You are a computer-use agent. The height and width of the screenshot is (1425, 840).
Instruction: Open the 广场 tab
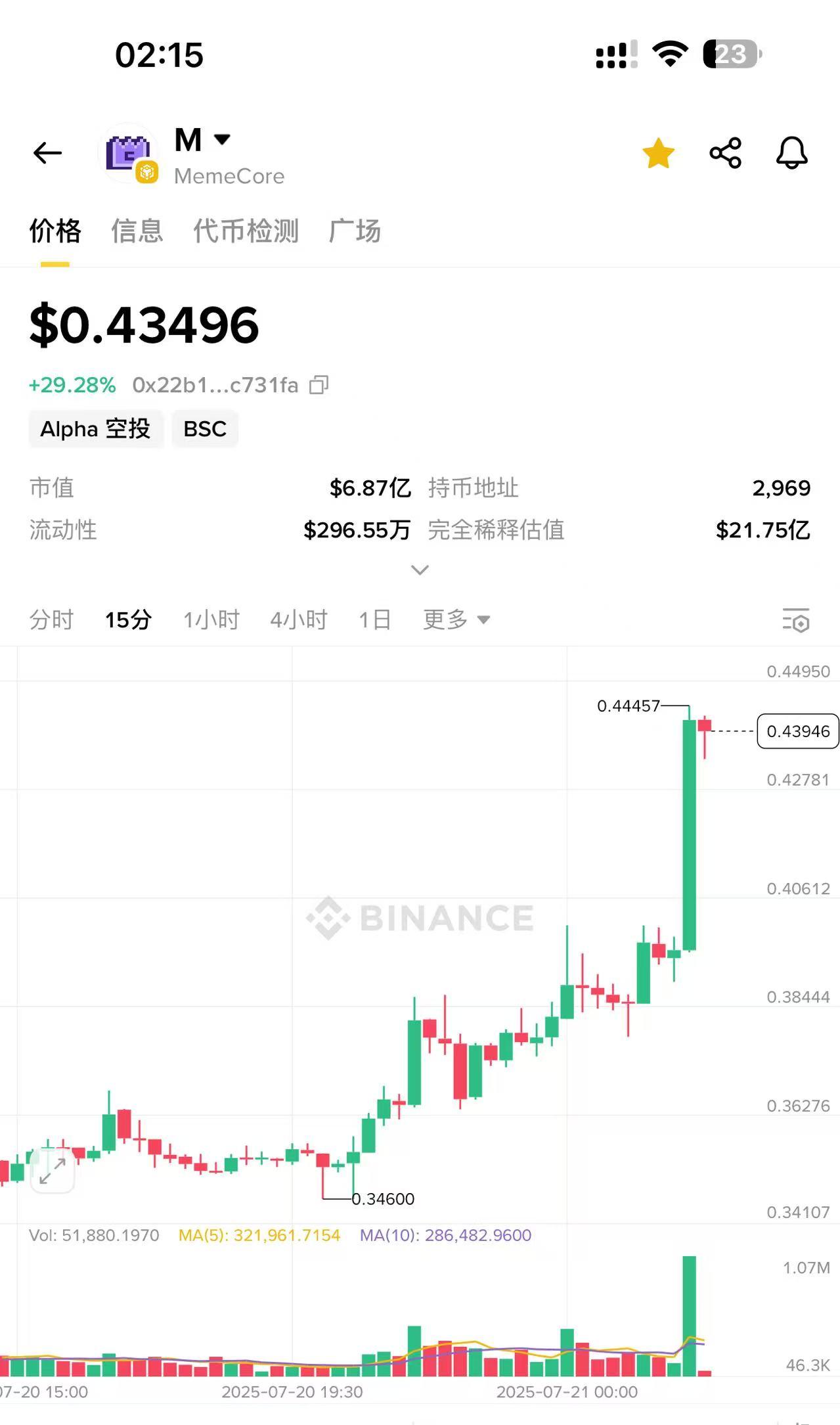[355, 231]
